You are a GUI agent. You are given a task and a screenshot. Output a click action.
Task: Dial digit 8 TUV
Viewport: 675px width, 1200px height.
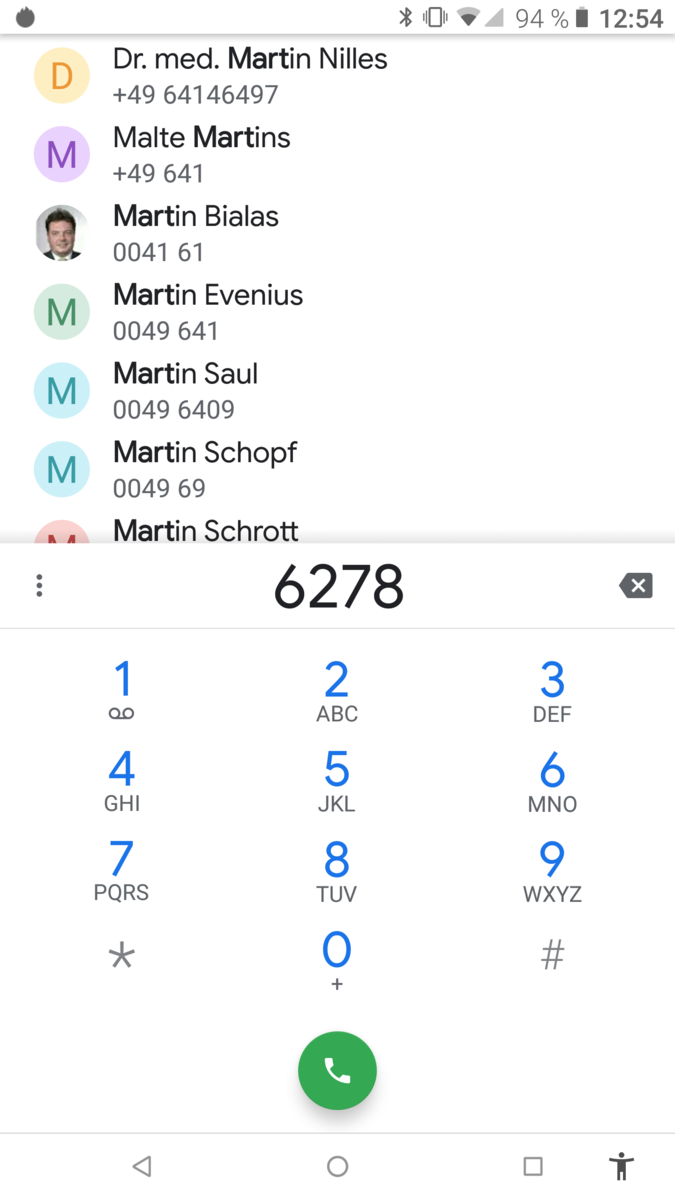[x=337, y=870]
